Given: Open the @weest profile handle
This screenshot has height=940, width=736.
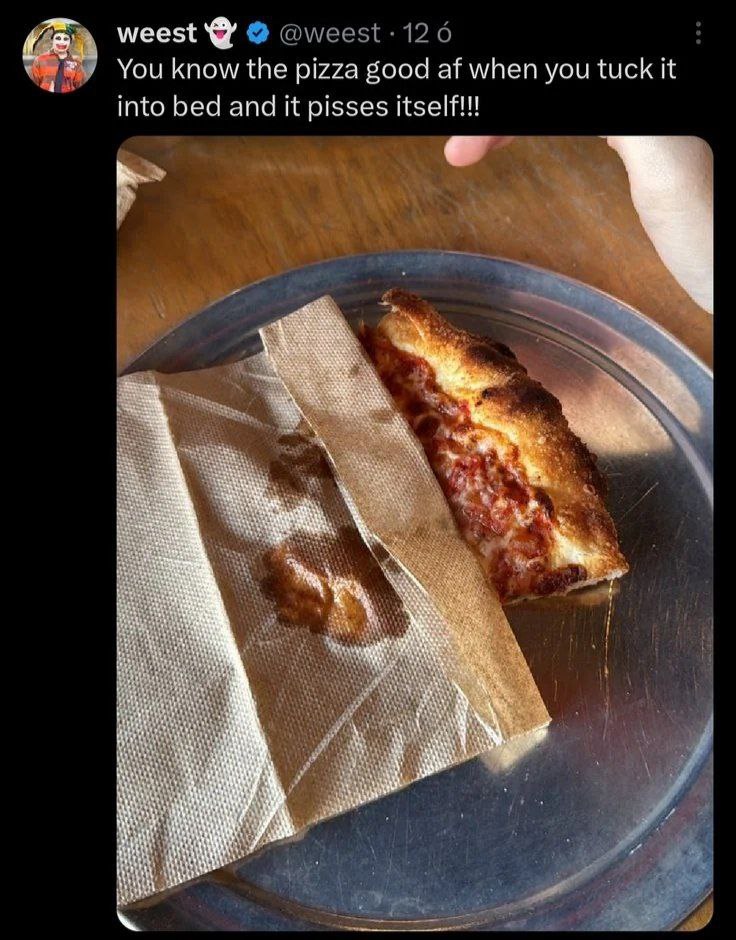Looking at the screenshot, I should [329, 33].
